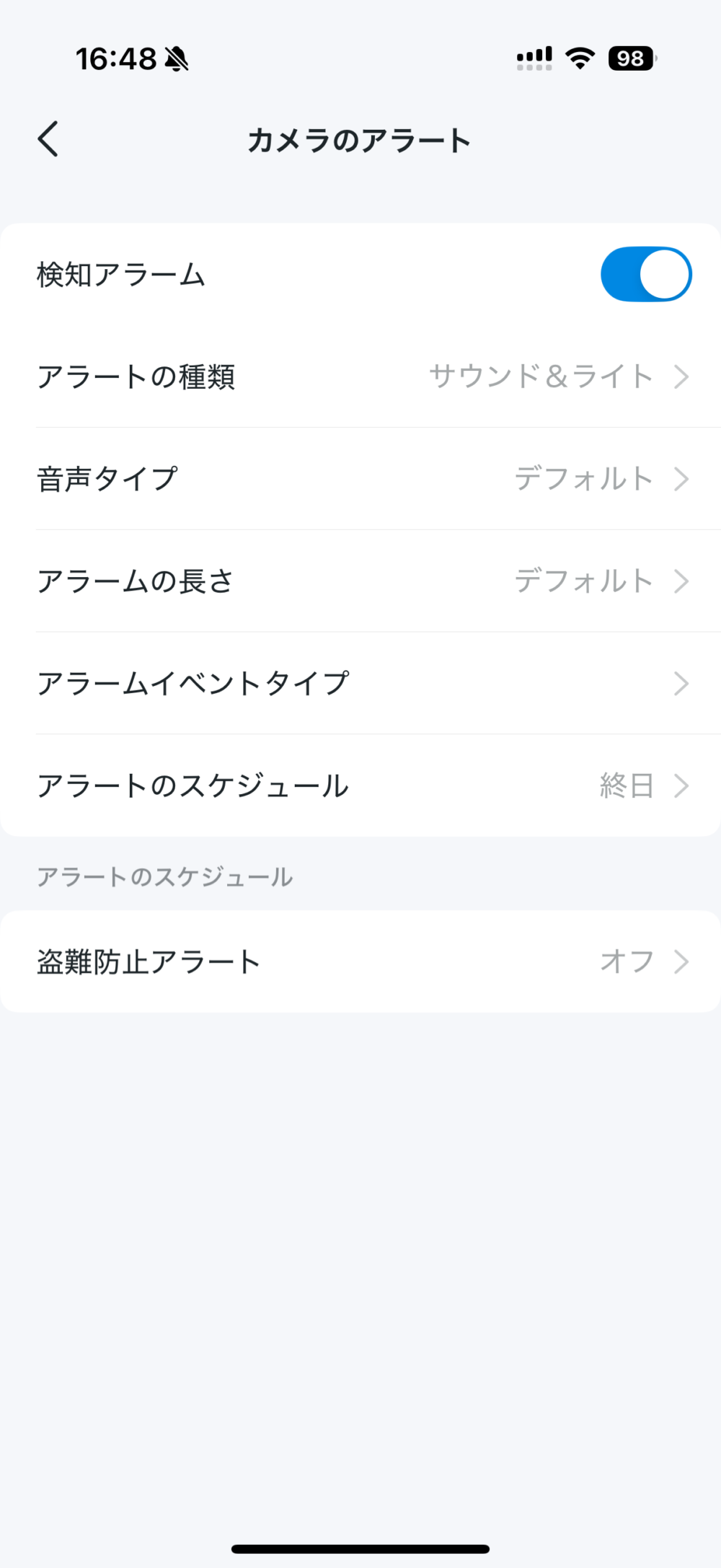721x1568 pixels.
Task: Open the 終日 アラートのスケジュール row
Action: (x=360, y=785)
